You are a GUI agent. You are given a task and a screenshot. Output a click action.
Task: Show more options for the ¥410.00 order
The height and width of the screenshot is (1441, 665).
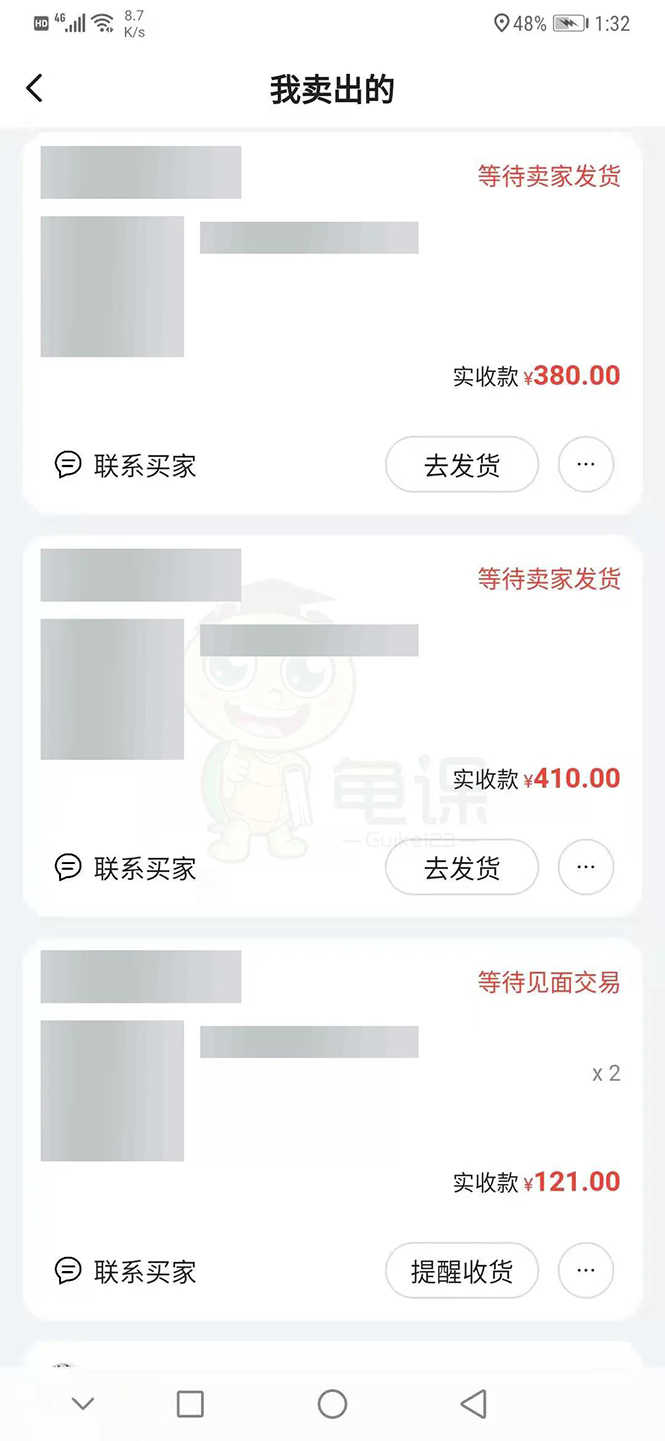(x=586, y=868)
